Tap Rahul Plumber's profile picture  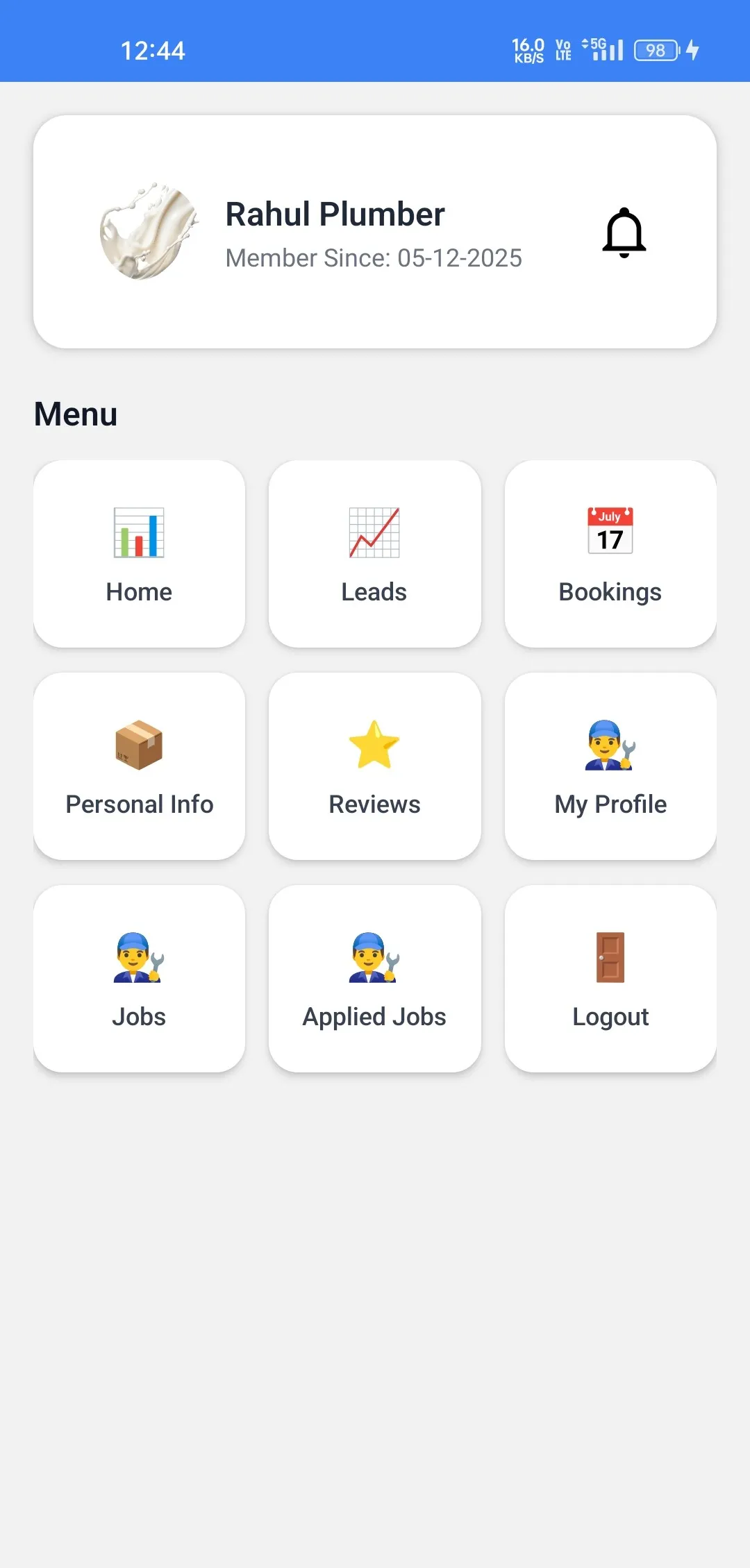click(x=149, y=232)
